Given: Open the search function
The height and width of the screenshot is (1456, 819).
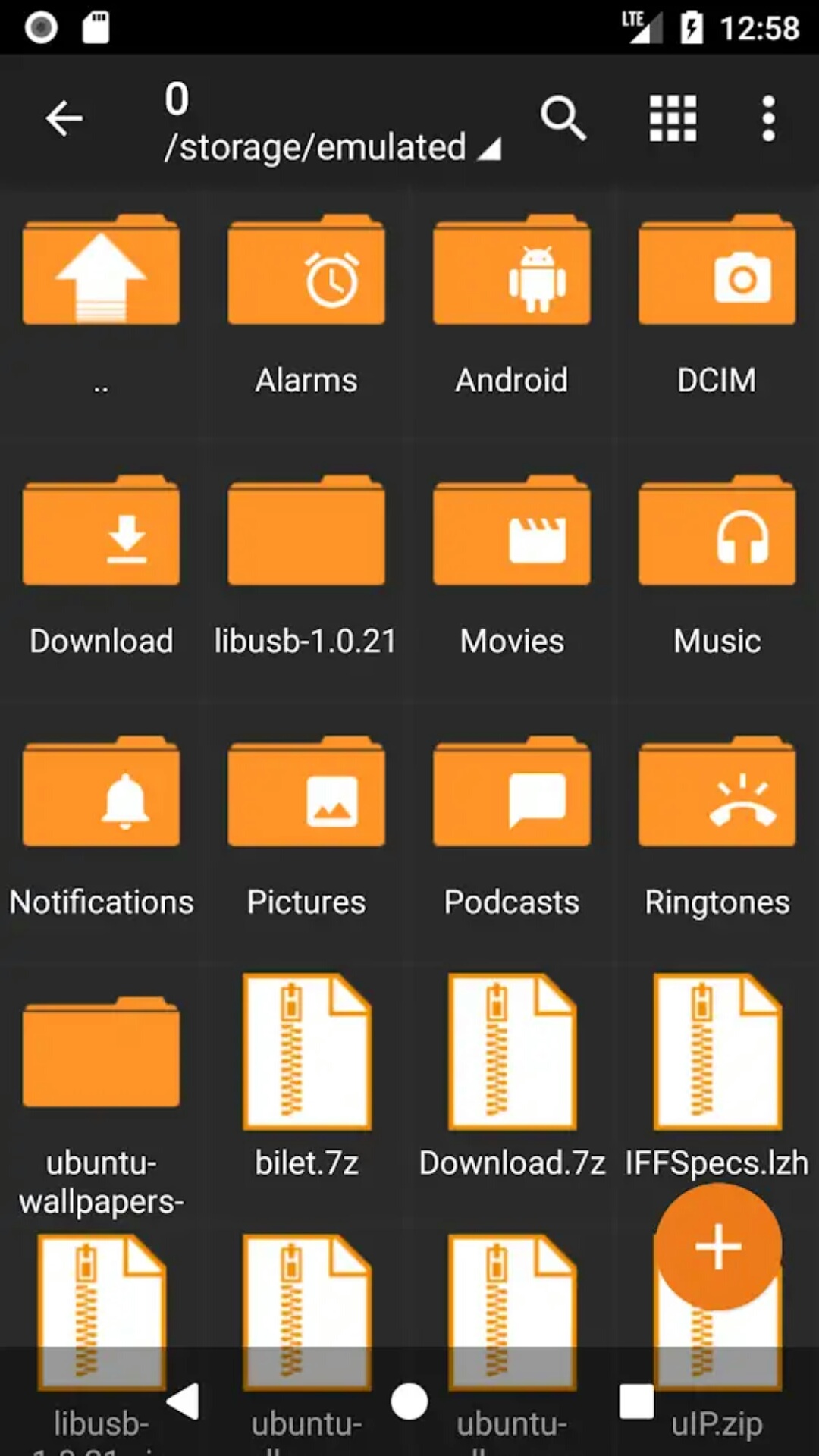Looking at the screenshot, I should 563,118.
